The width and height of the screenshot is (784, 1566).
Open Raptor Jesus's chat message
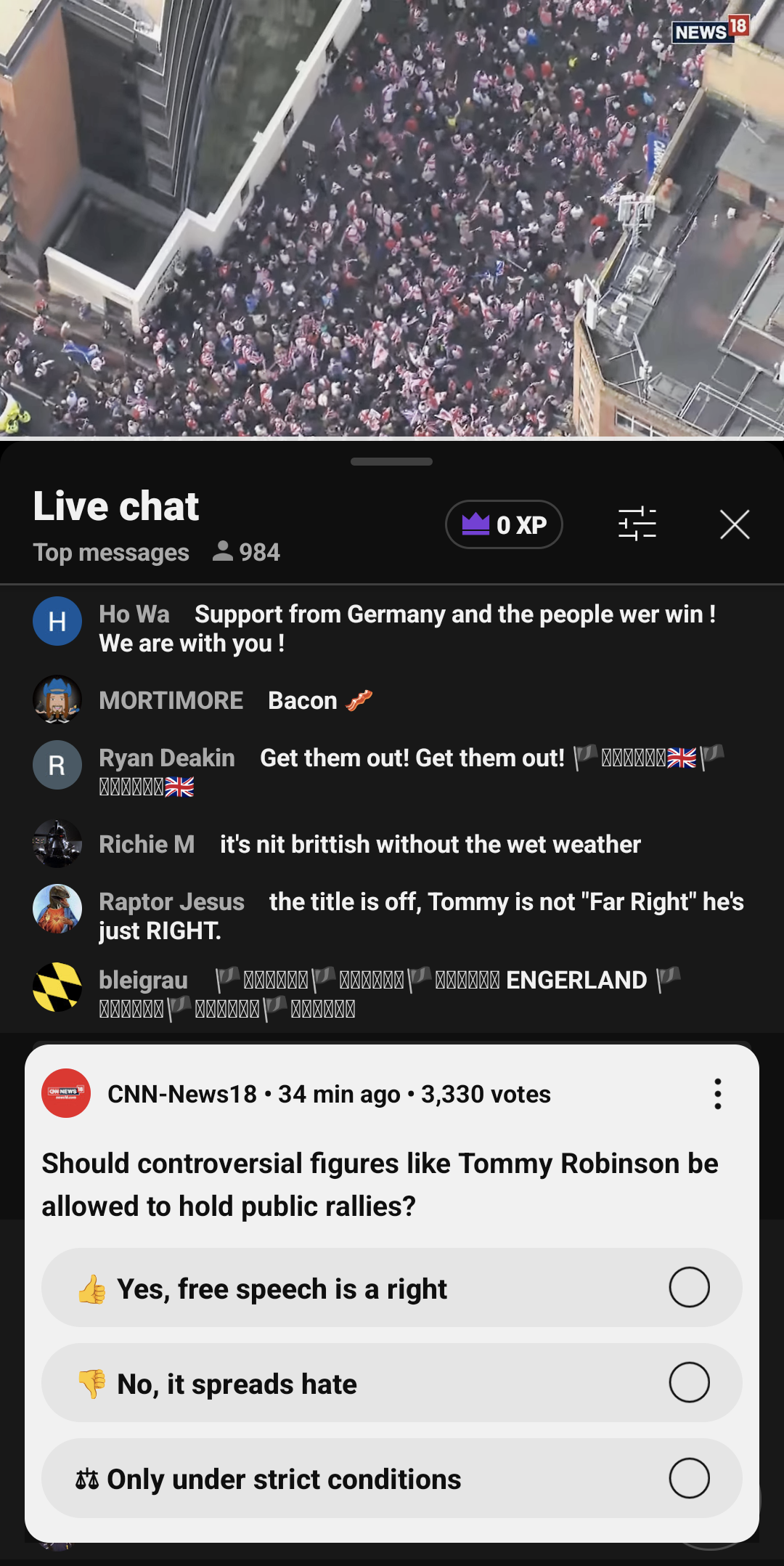(x=392, y=916)
